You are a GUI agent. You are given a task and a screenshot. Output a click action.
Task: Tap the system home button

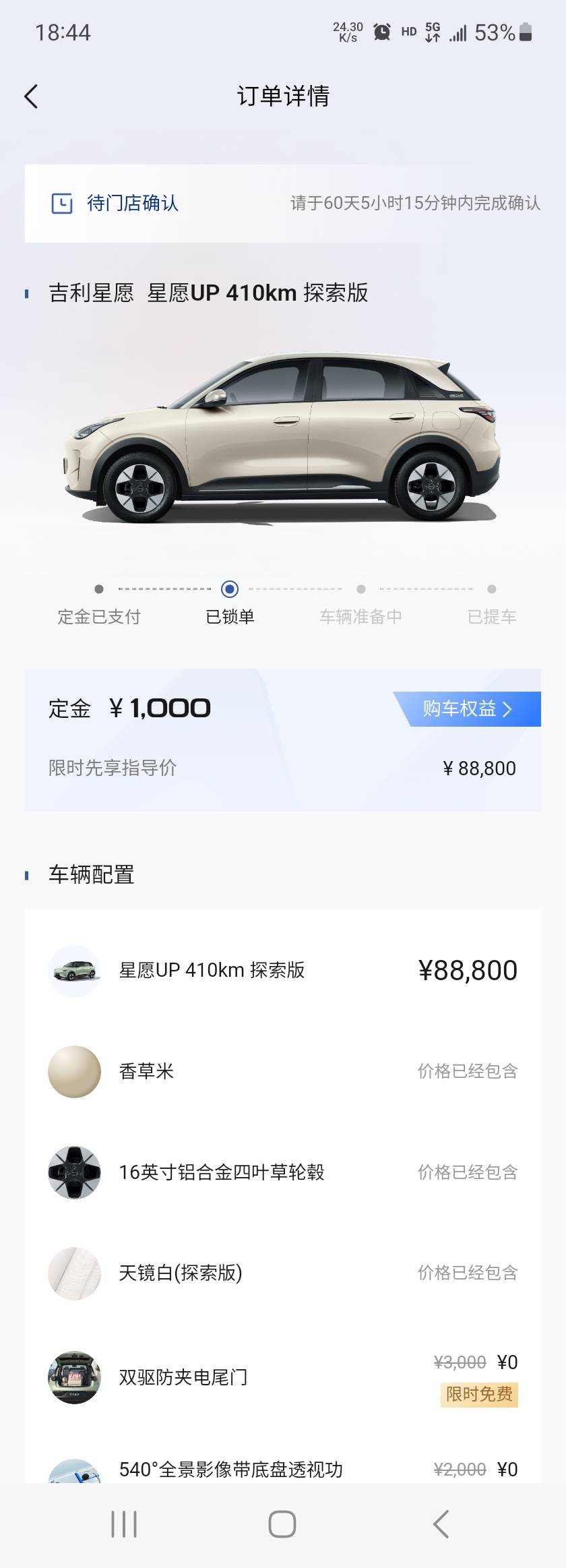(x=282, y=1524)
